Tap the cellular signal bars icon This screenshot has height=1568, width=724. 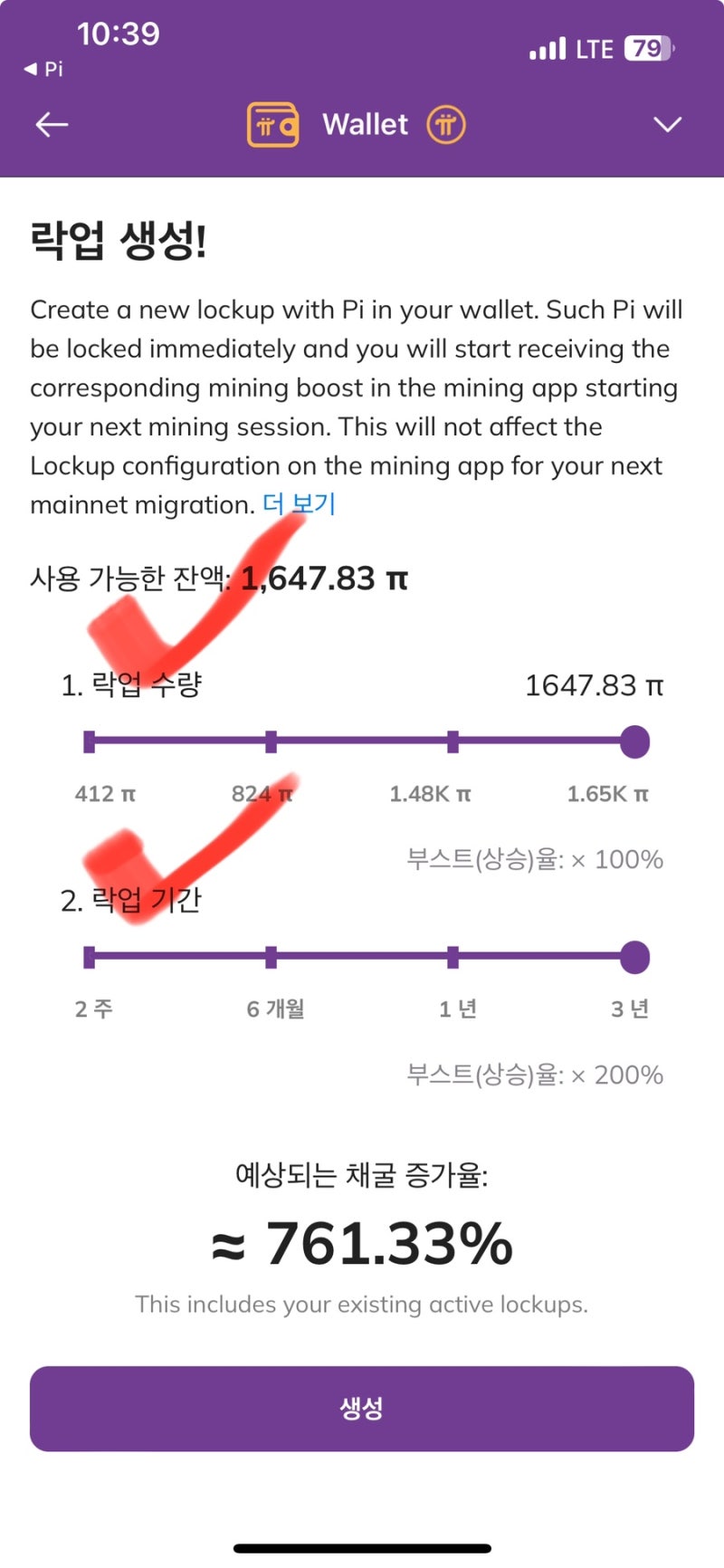tap(546, 47)
